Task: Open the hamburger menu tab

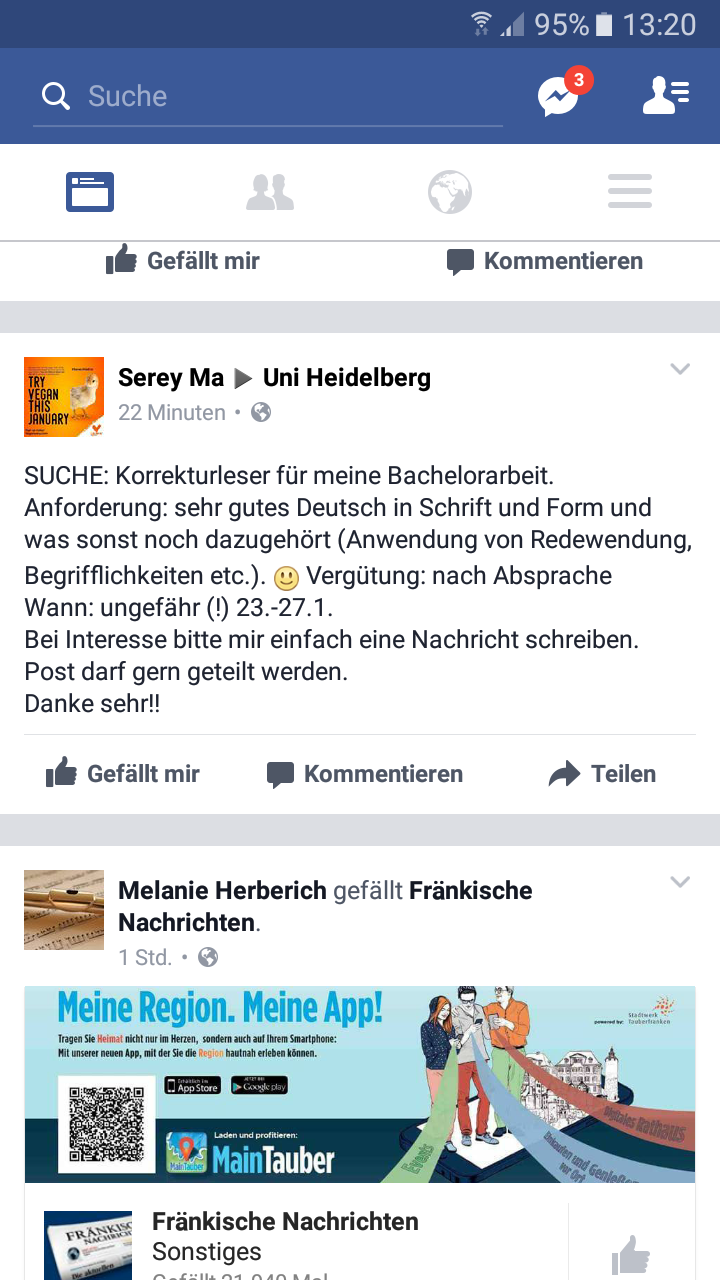Action: [630, 192]
